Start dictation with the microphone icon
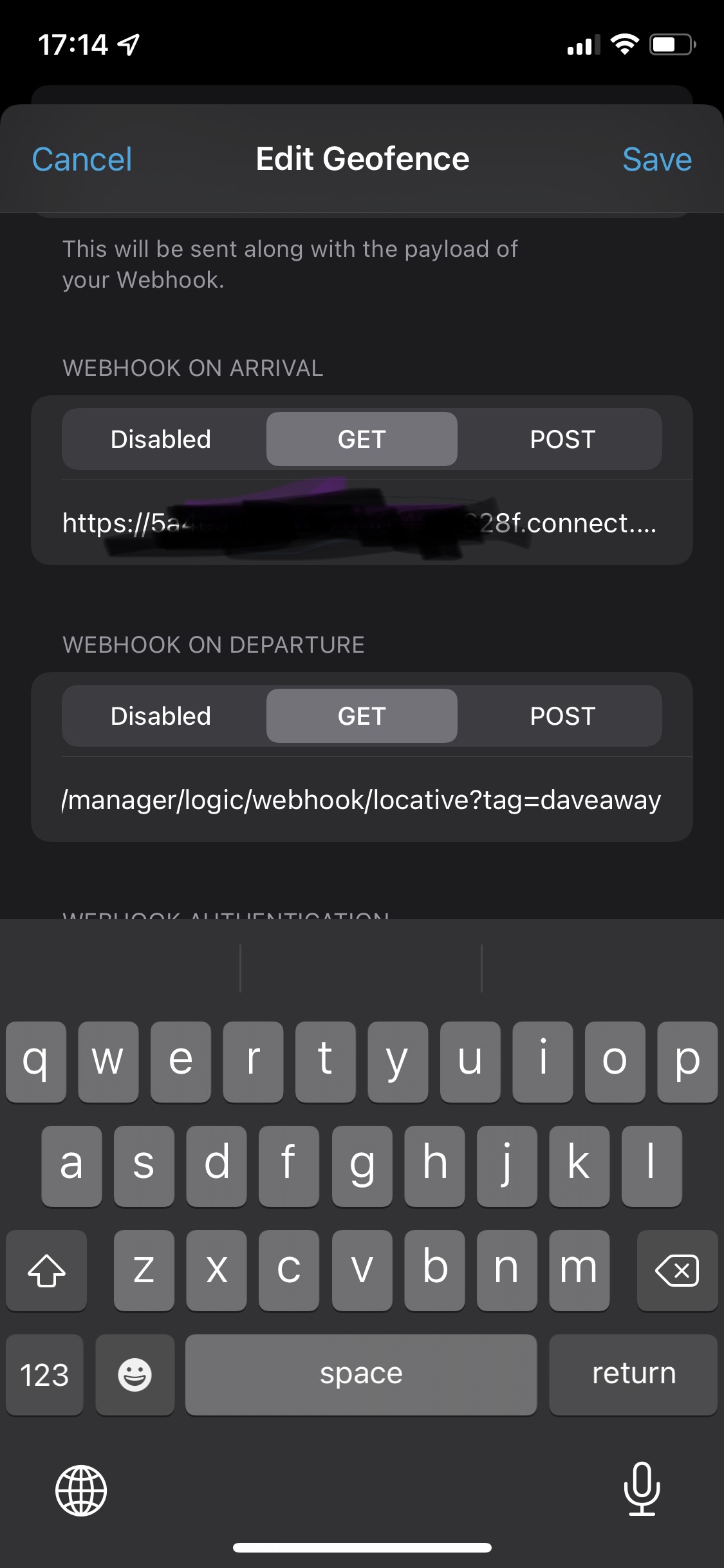This screenshot has height=1568, width=724. point(642,1489)
